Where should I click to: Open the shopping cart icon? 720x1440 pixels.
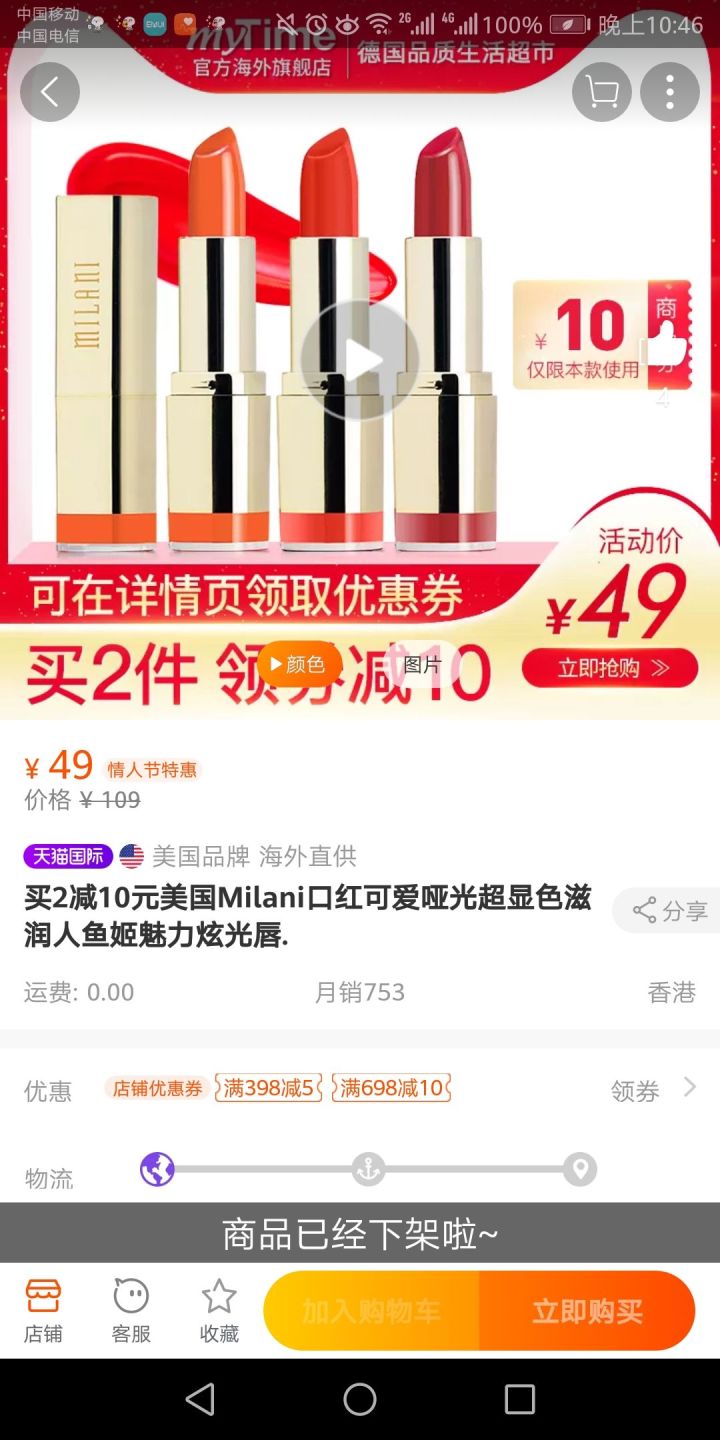[x=601, y=92]
